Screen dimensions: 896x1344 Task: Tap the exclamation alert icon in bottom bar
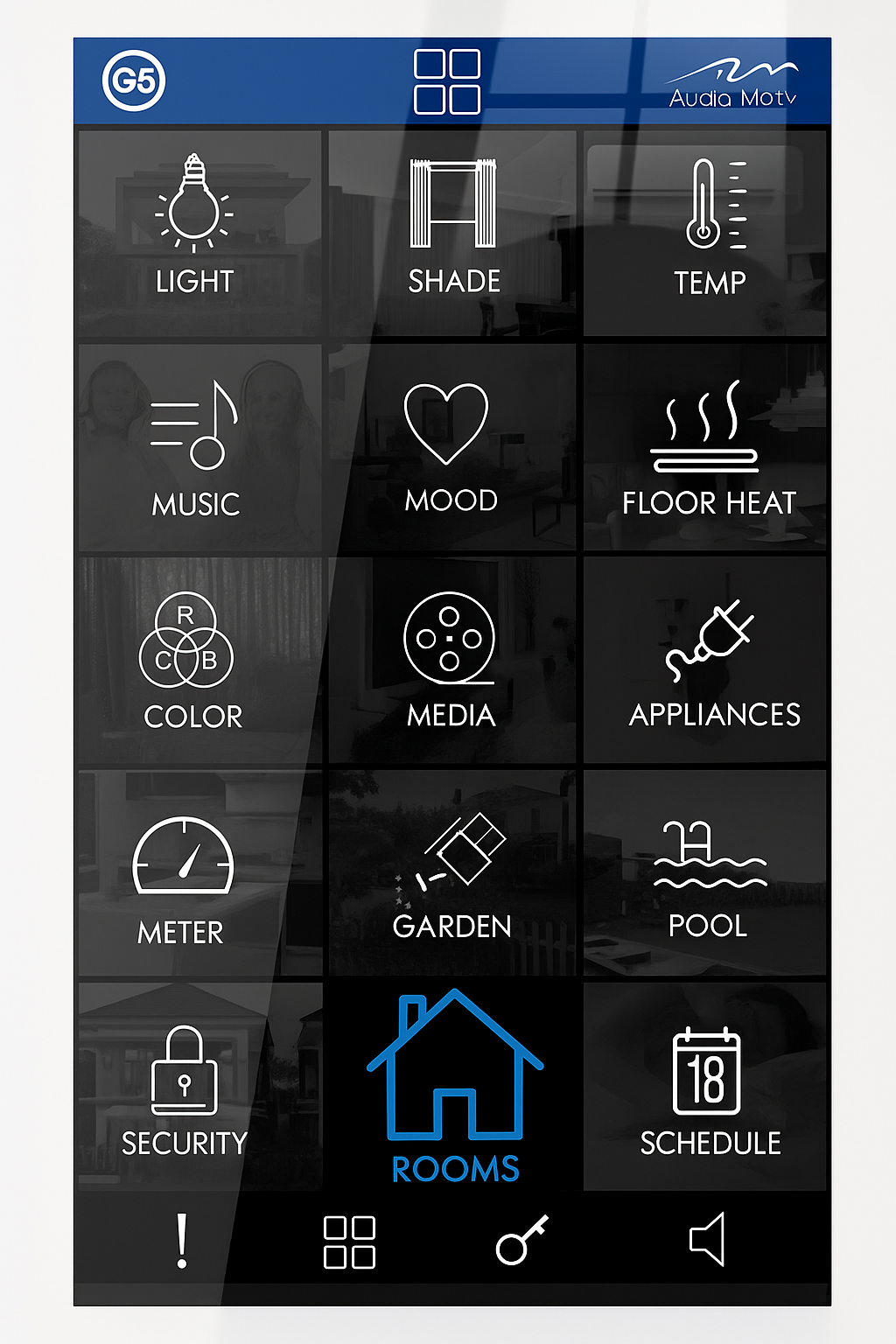click(x=181, y=1241)
